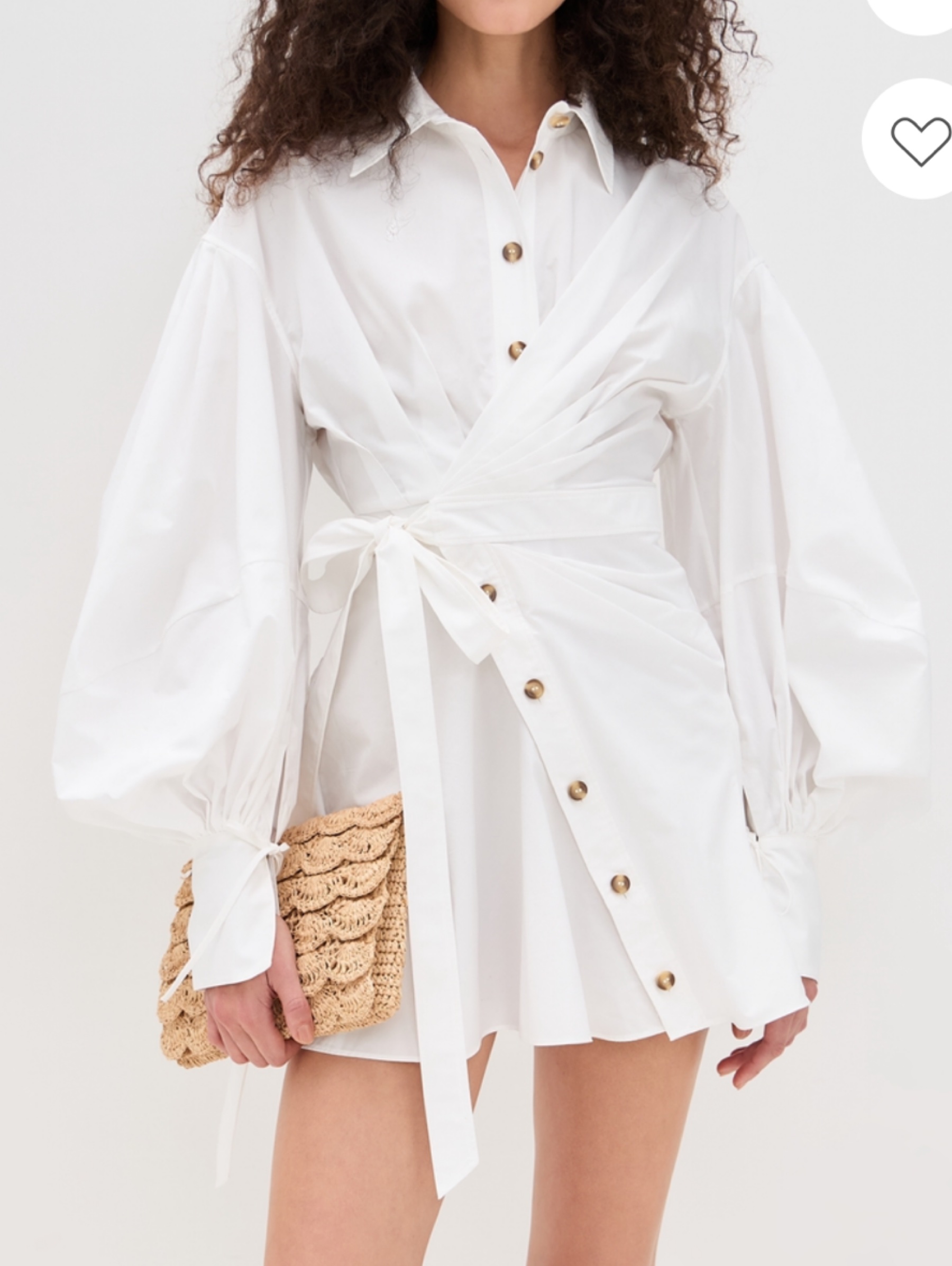This screenshot has height=1266, width=952.
Task: Open the white shirt dress product photo
Action: click(475, 633)
